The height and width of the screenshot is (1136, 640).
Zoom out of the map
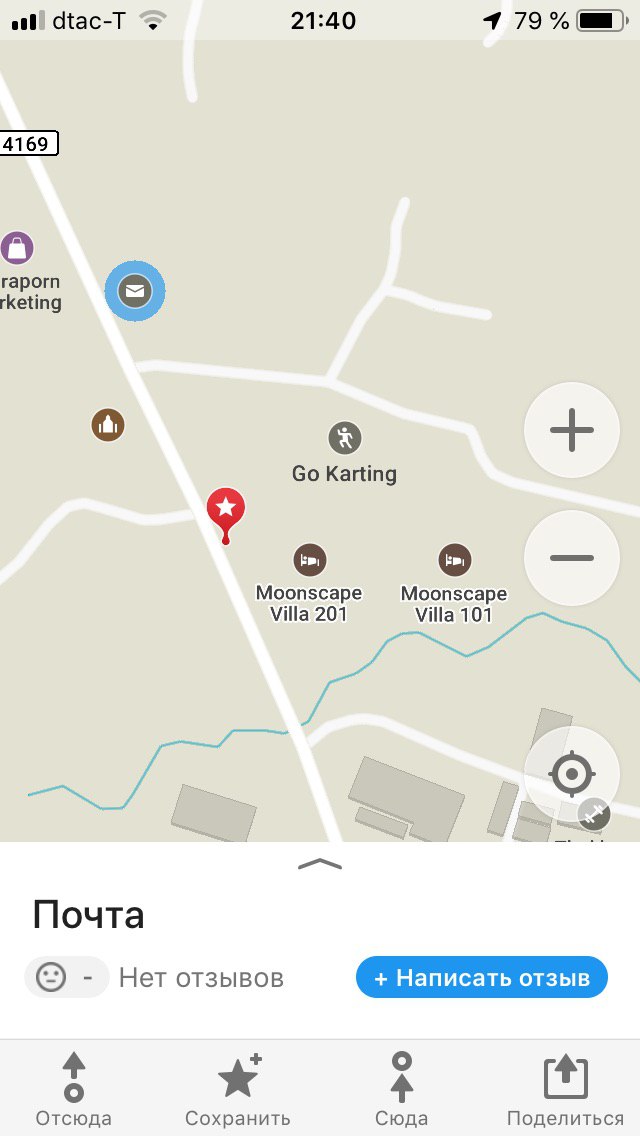(572, 557)
